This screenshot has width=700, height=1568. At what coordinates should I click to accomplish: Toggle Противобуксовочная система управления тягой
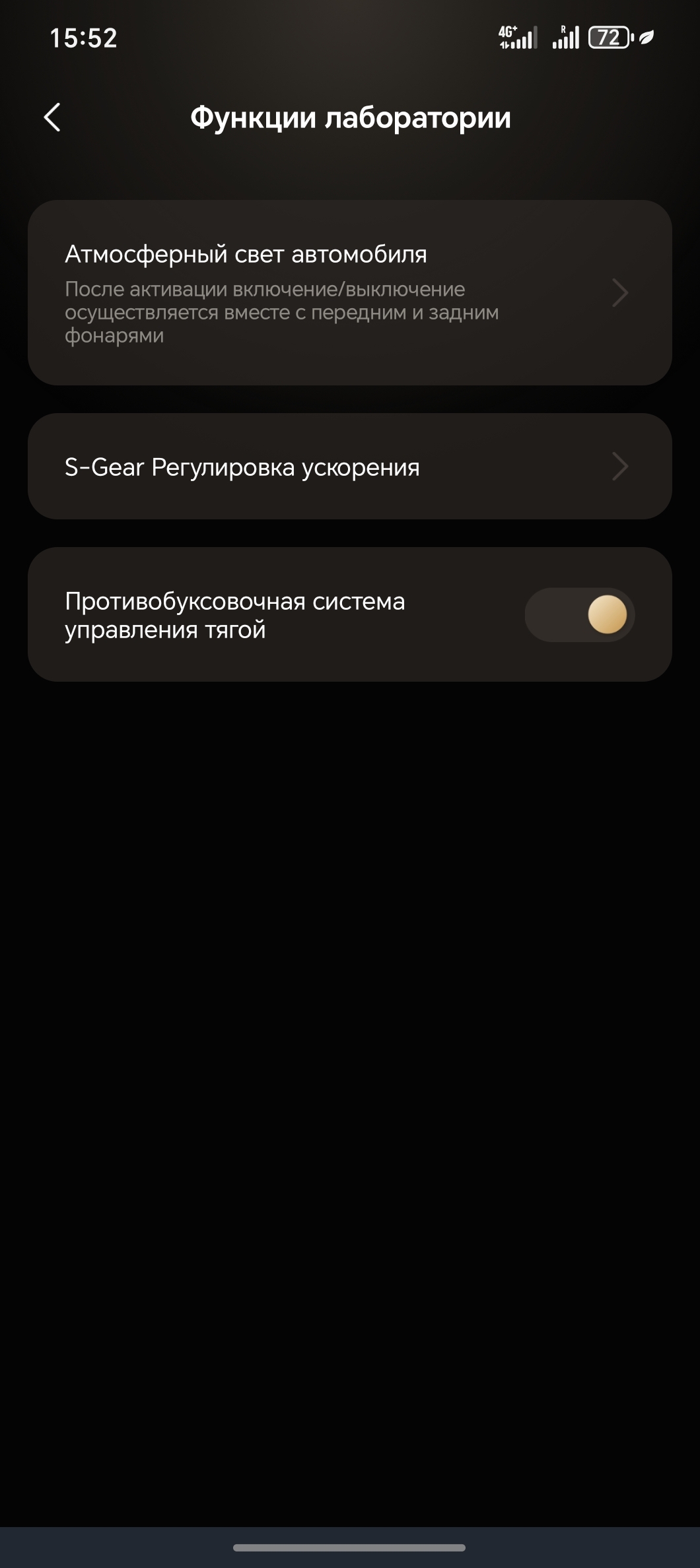tap(579, 614)
